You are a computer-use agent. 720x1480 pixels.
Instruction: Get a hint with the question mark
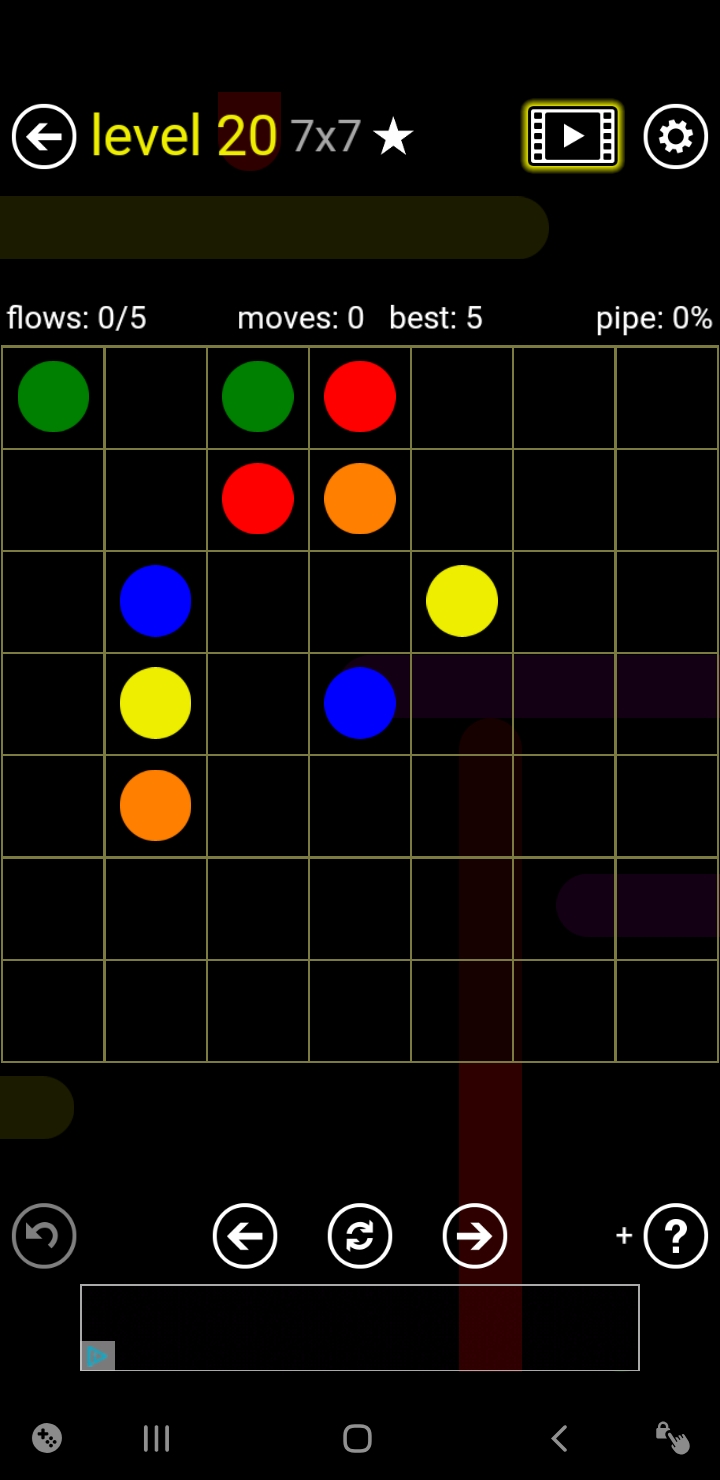[675, 1236]
